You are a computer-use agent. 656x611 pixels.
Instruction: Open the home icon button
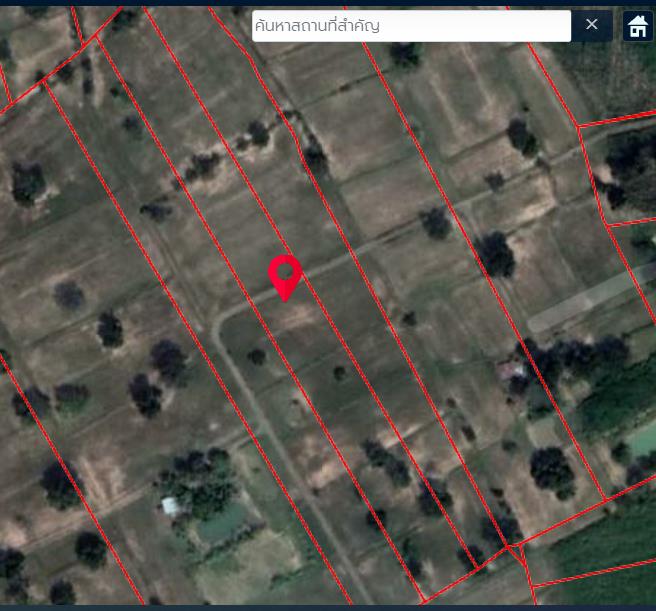[x=638, y=26]
